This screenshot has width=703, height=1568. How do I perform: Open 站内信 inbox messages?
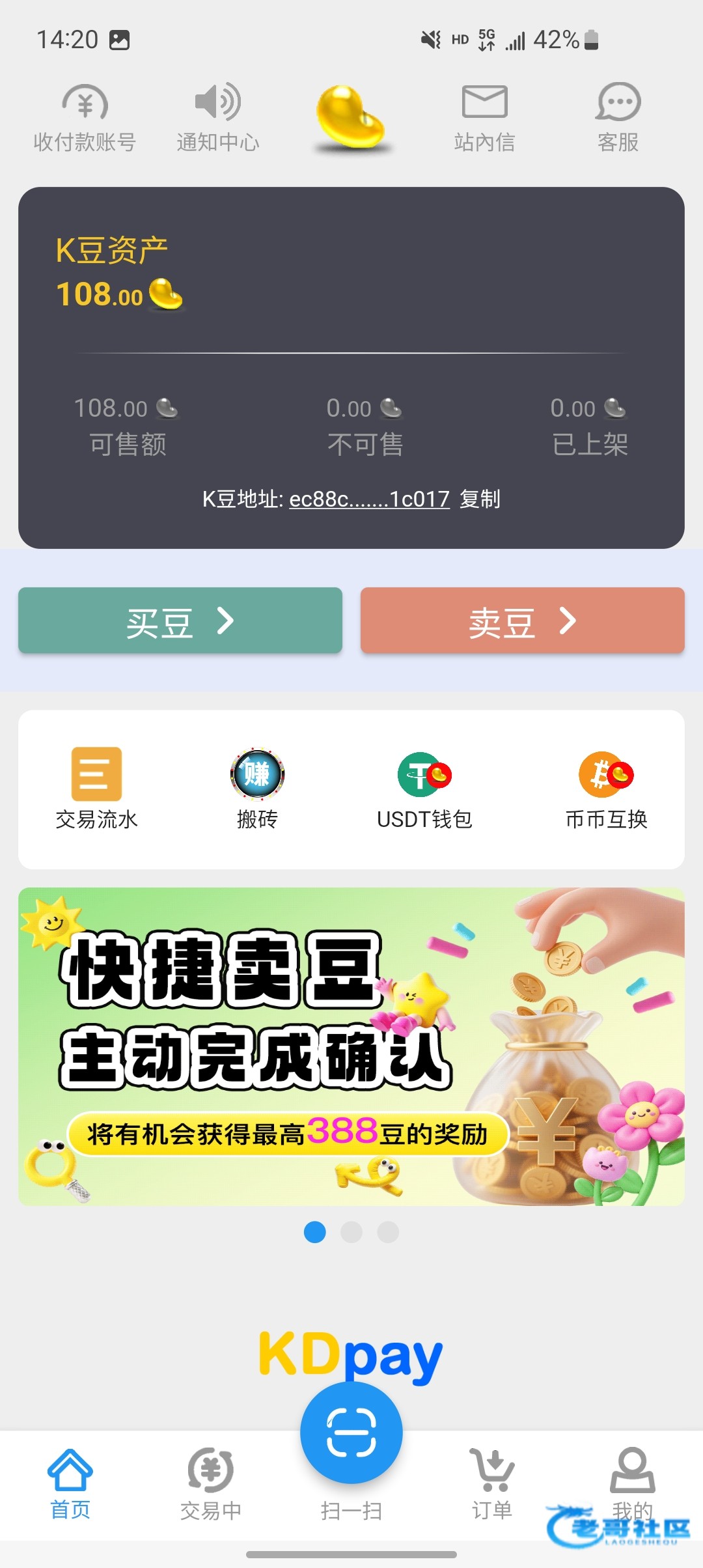point(484,118)
